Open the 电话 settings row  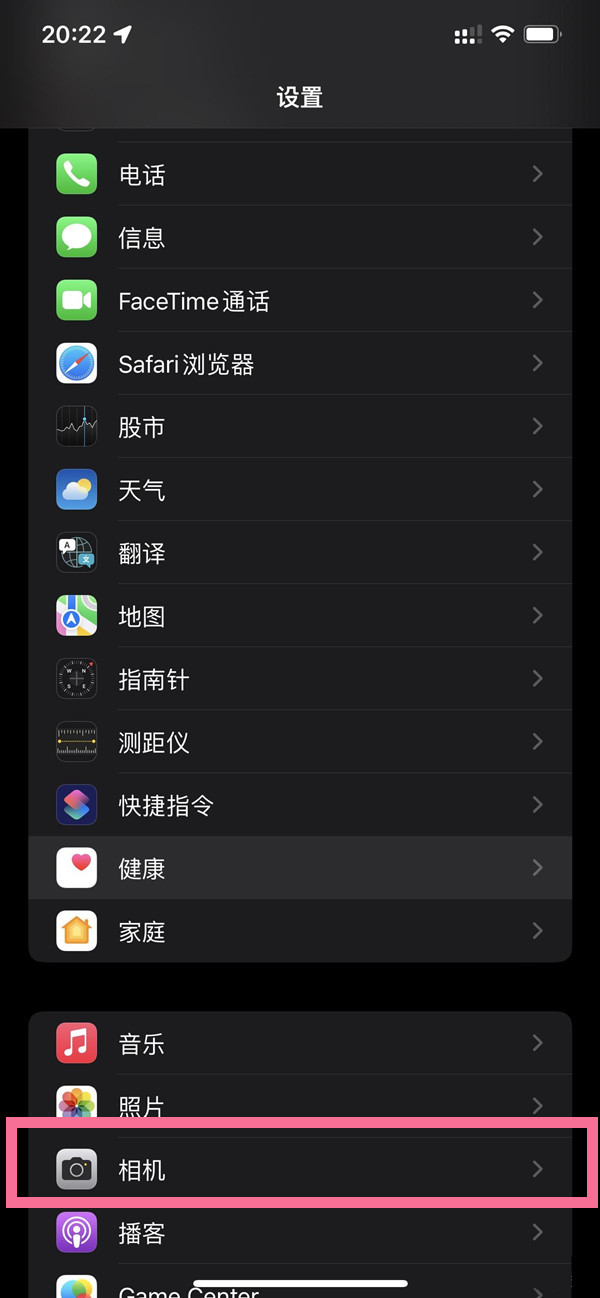coord(300,175)
